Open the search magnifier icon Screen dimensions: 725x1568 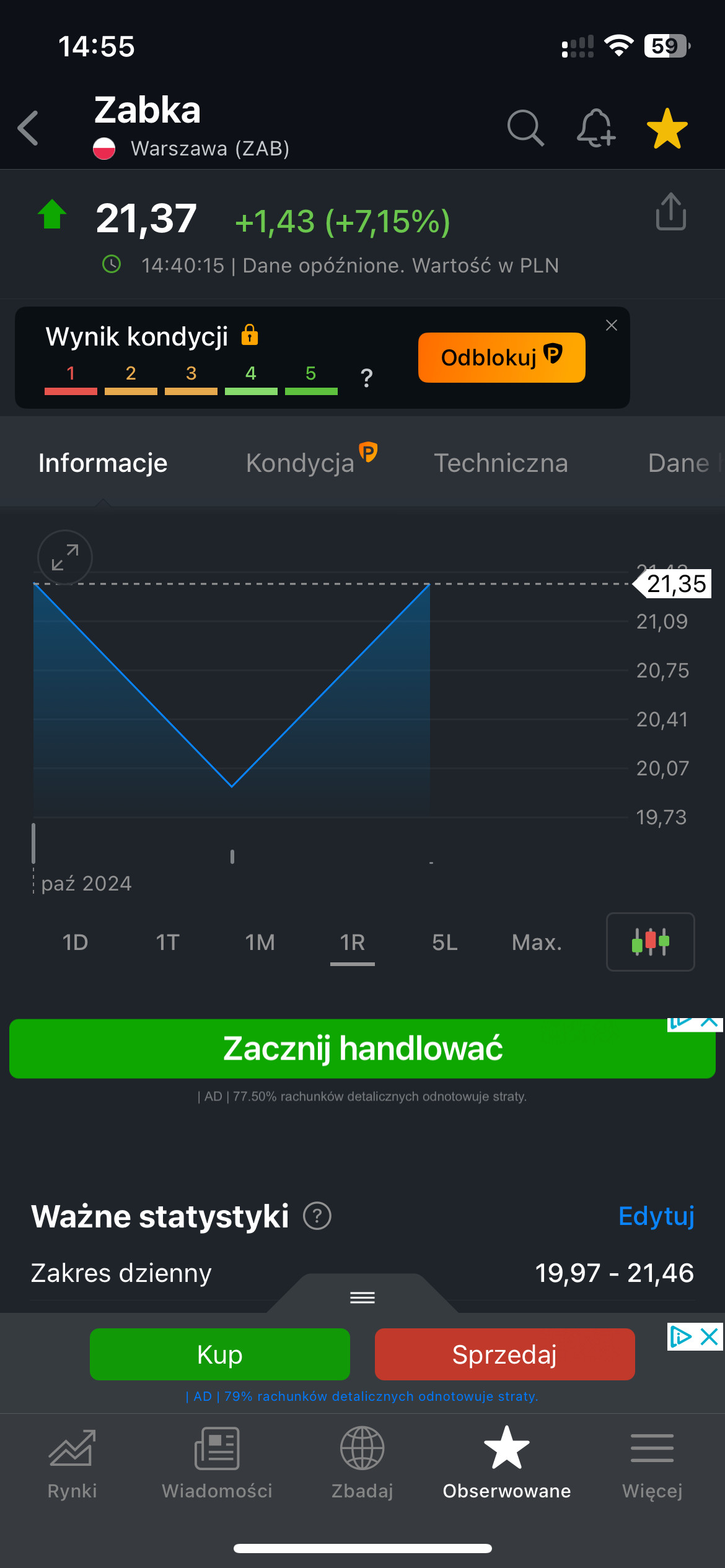pos(525,128)
